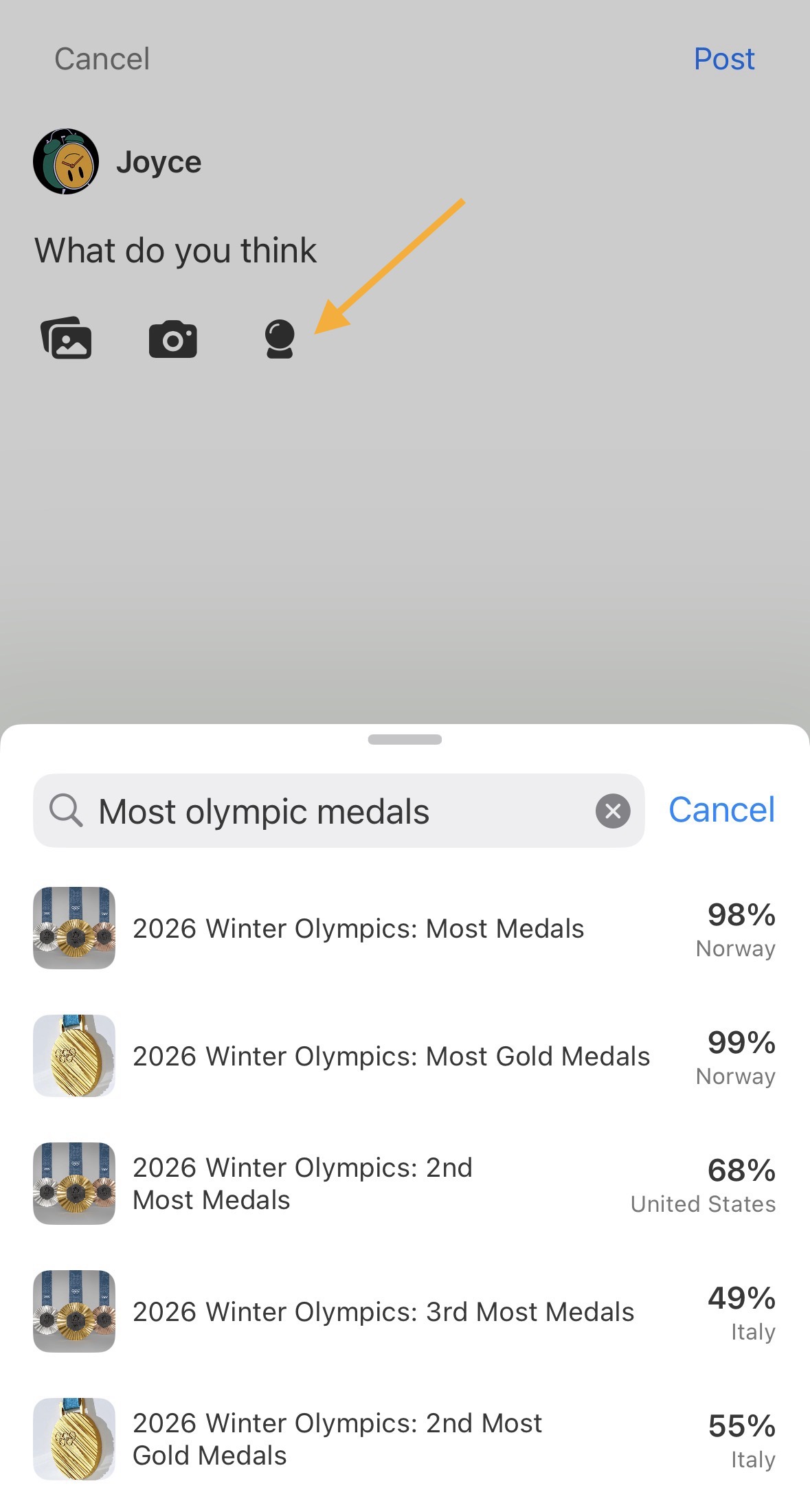This screenshot has width=810, height=1512.
Task: Tap the 'What do you think' text field
Action: point(176,250)
